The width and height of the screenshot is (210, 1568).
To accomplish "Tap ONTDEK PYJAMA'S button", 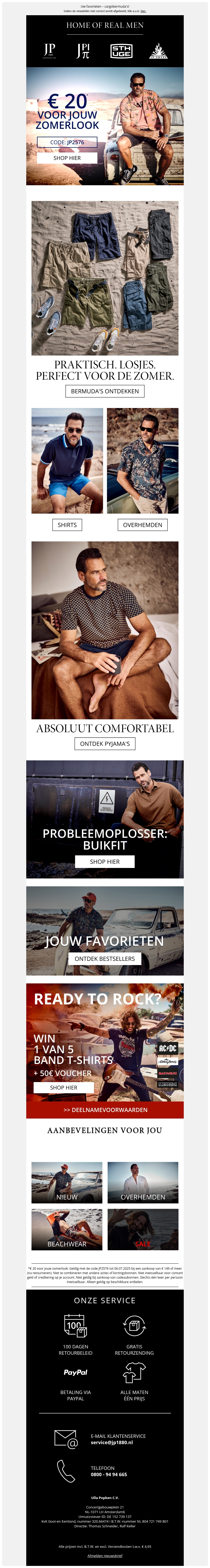I will [x=105, y=743].
